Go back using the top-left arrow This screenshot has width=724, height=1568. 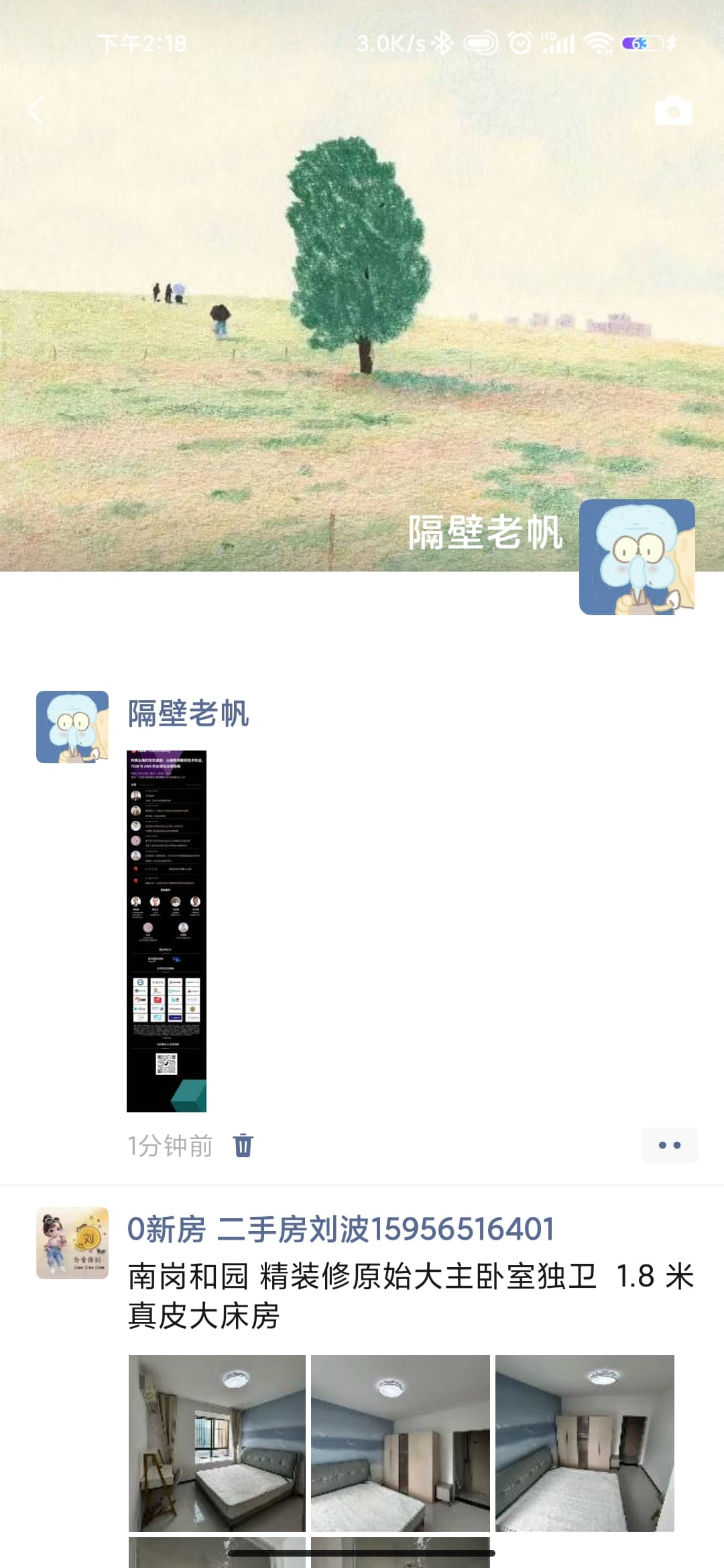(x=36, y=111)
